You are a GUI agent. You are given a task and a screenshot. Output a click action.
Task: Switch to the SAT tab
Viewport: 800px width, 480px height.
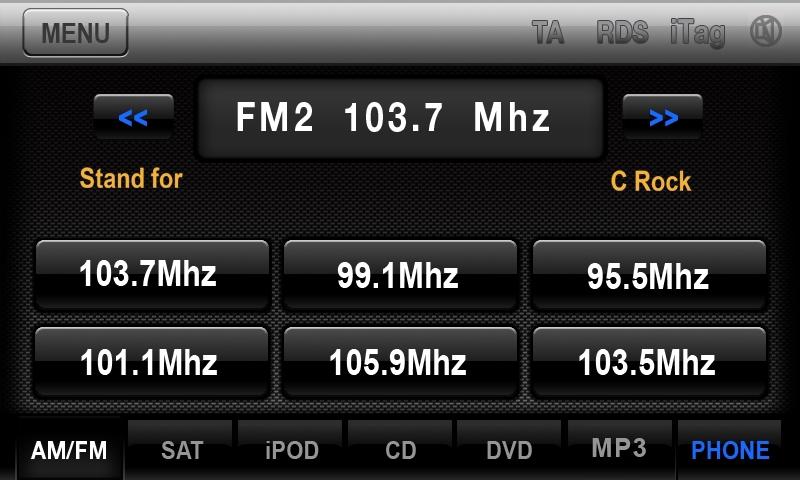tap(182, 450)
